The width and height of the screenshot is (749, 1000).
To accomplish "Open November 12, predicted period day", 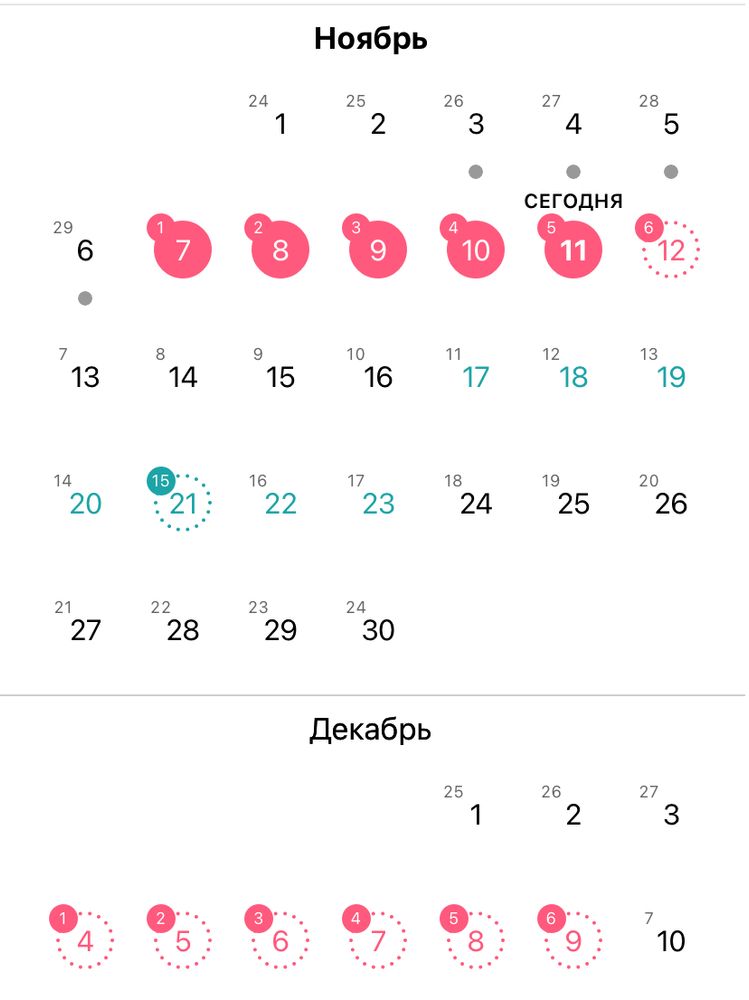I will click(670, 250).
